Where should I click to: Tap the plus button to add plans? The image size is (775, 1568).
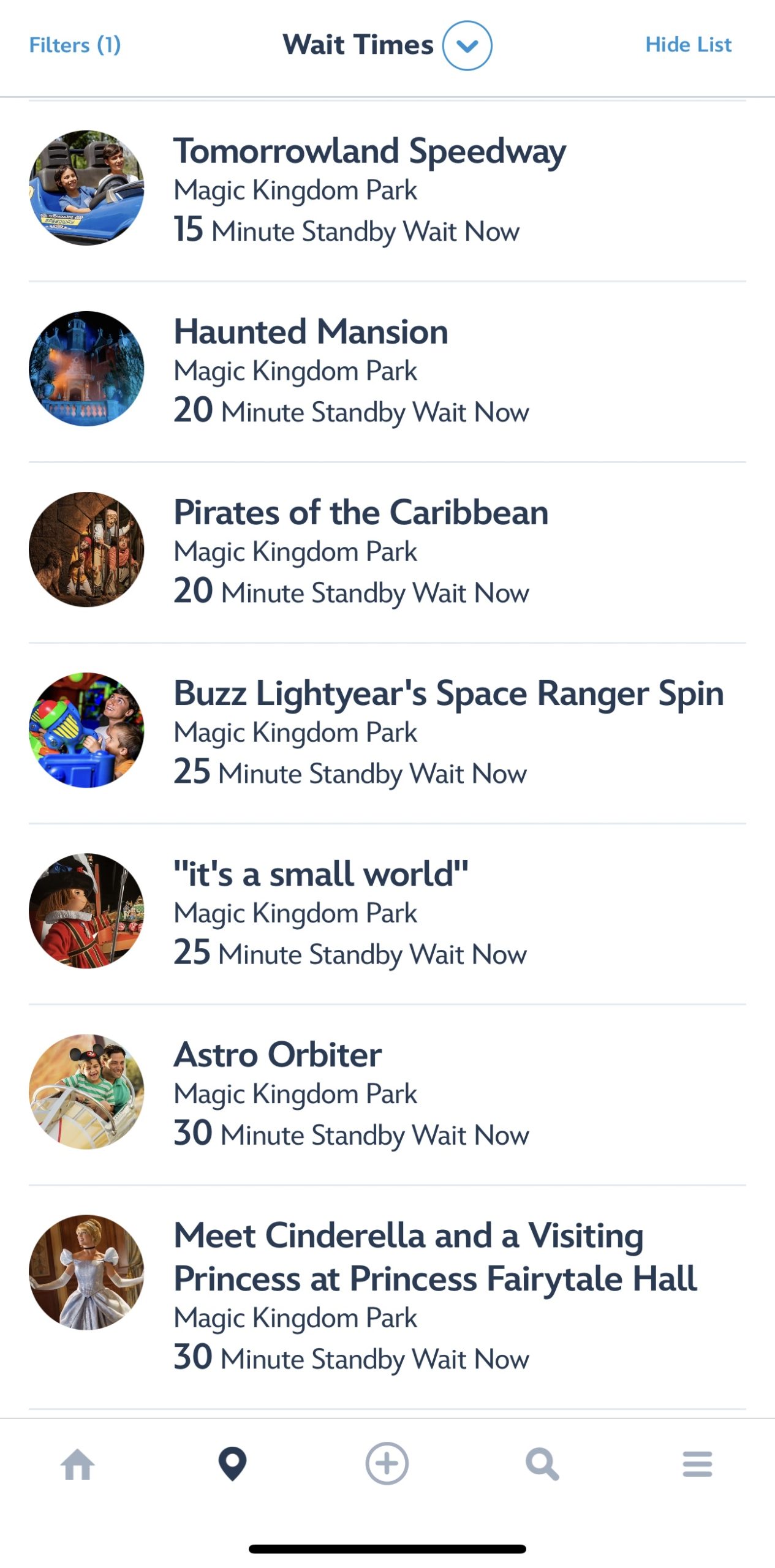pyautogui.click(x=387, y=1464)
